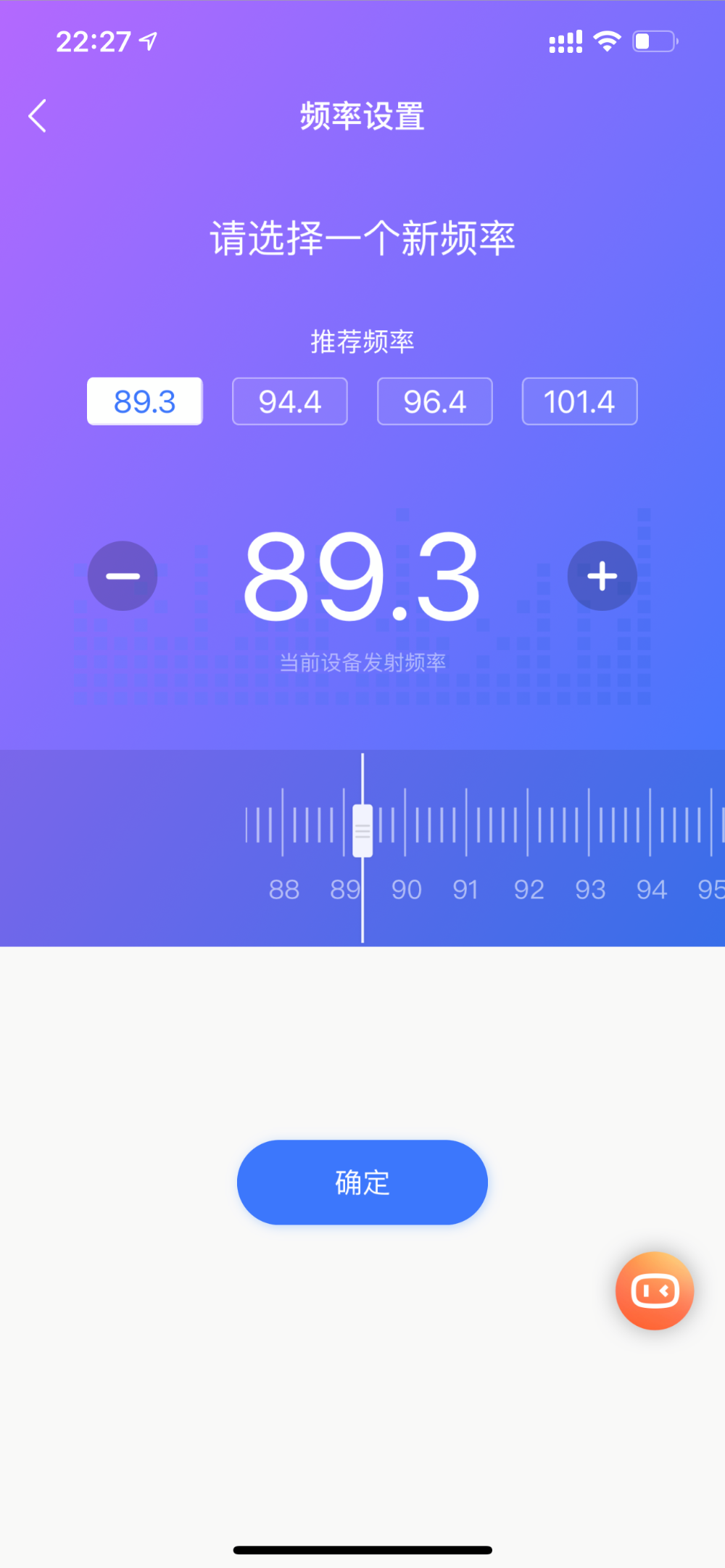The width and height of the screenshot is (725, 1568).
Task: Increase frequency with the plus button
Action: (x=602, y=576)
